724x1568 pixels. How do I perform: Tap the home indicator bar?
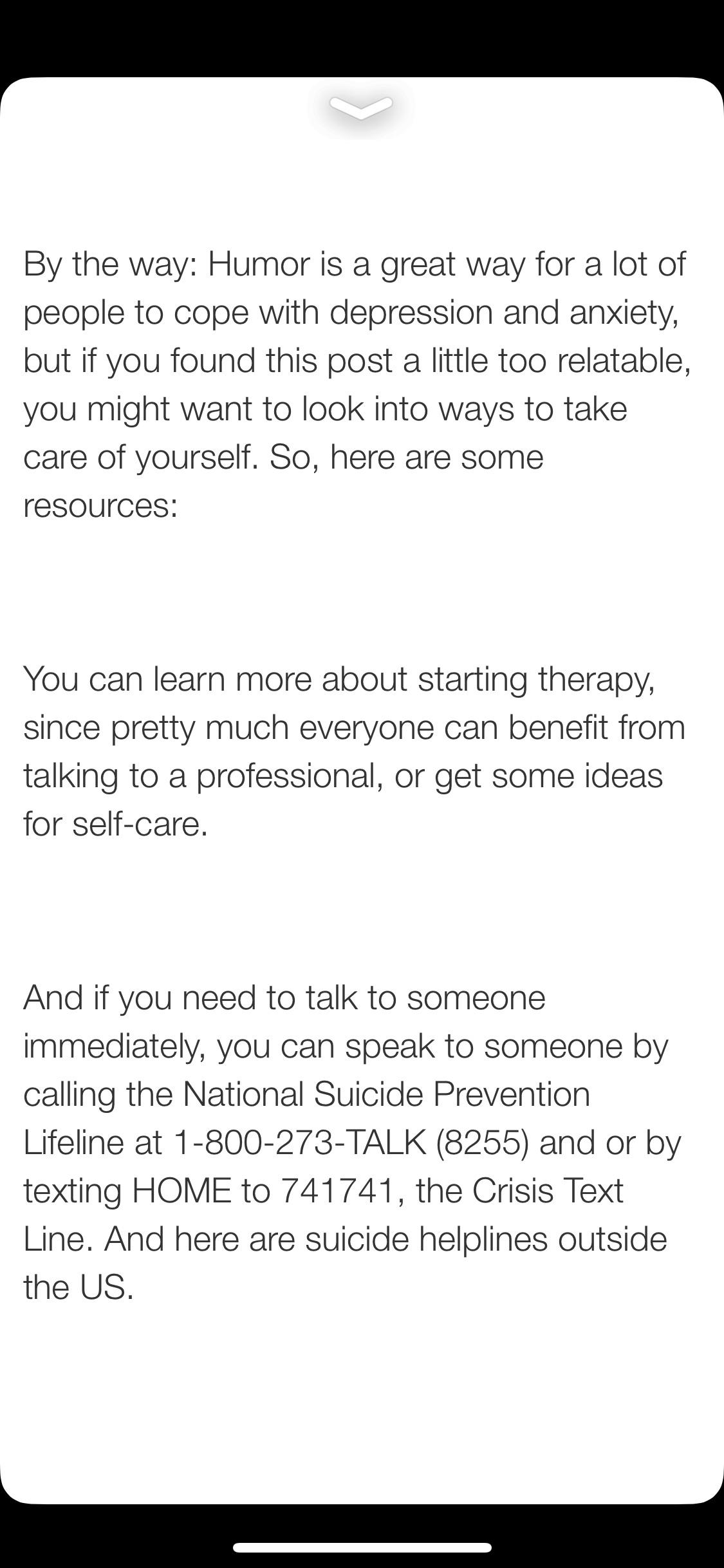tap(362, 1548)
